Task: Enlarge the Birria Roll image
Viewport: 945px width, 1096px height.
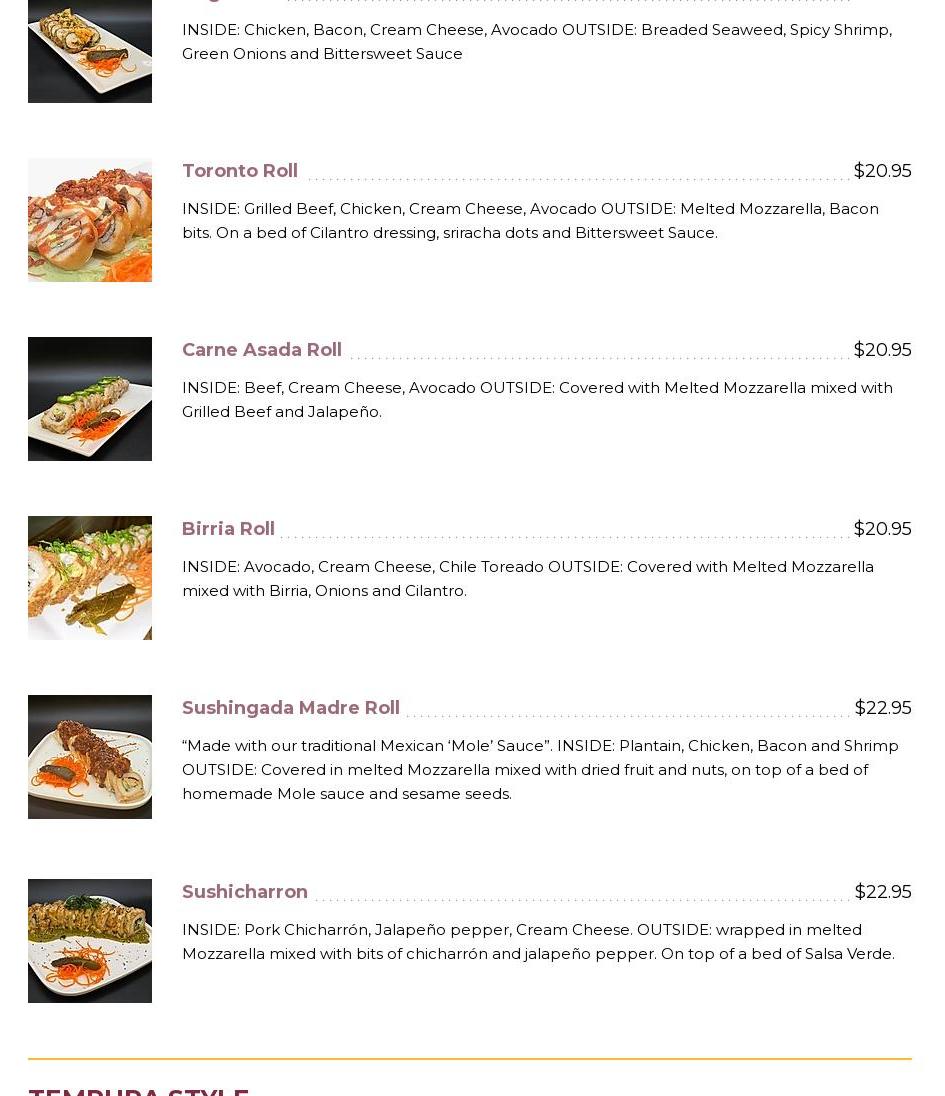Action: pos(90,578)
